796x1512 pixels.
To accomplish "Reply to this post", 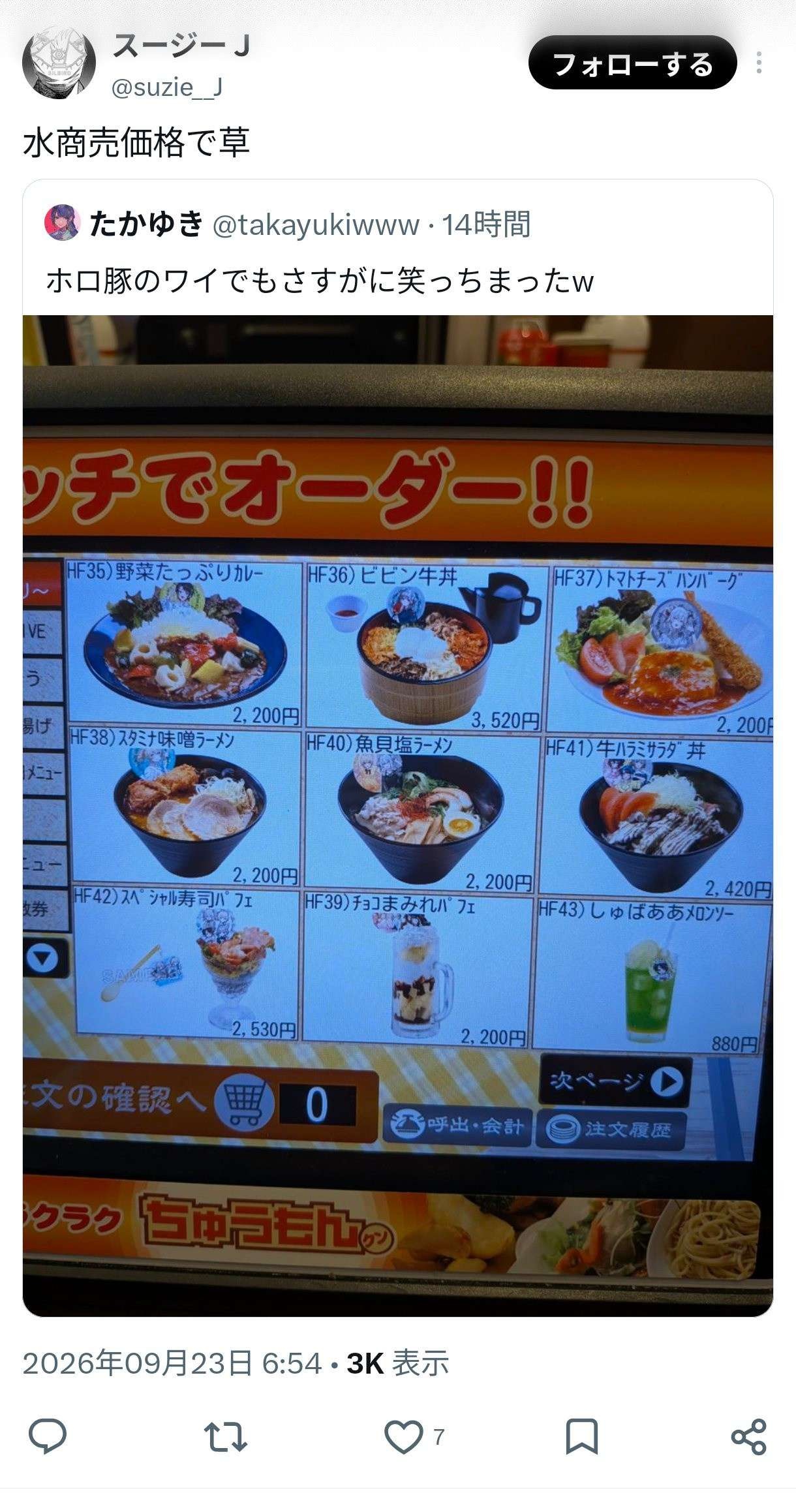I will click(47, 1436).
